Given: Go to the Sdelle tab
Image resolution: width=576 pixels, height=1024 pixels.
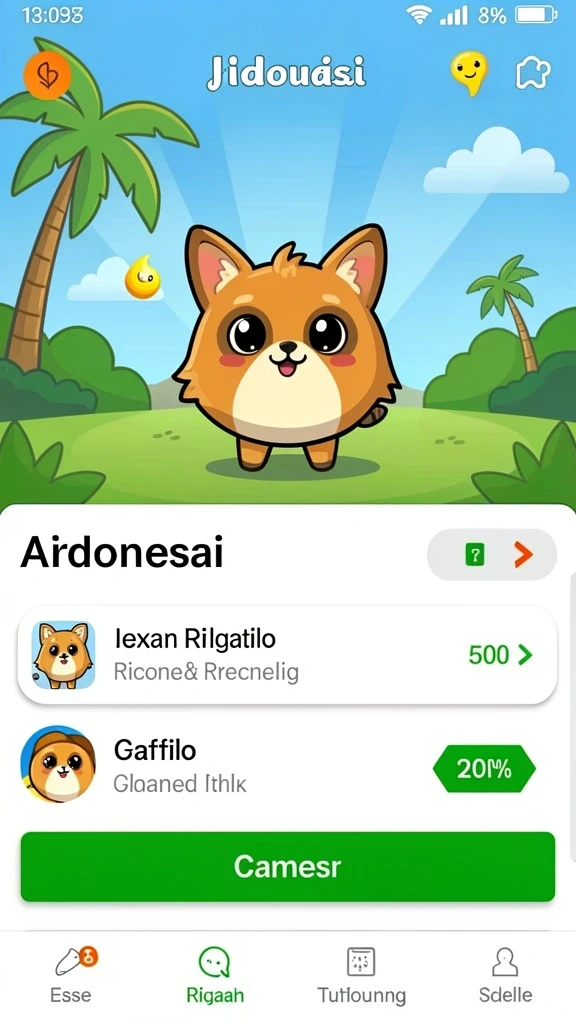Looking at the screenshot, I should pyautogui.click(x=505, y=976).
